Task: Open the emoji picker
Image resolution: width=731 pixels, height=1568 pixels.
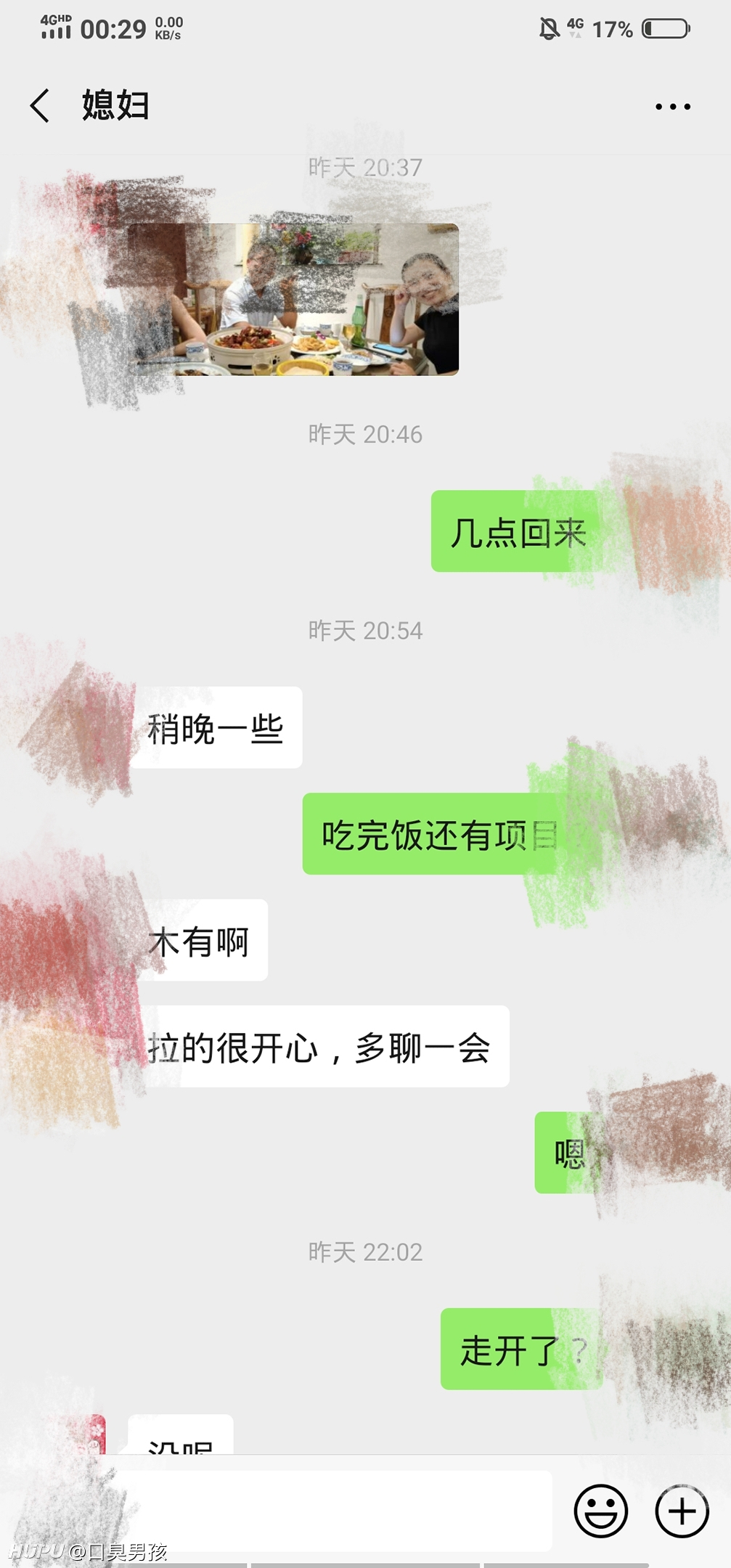Action: (600, 1511)
